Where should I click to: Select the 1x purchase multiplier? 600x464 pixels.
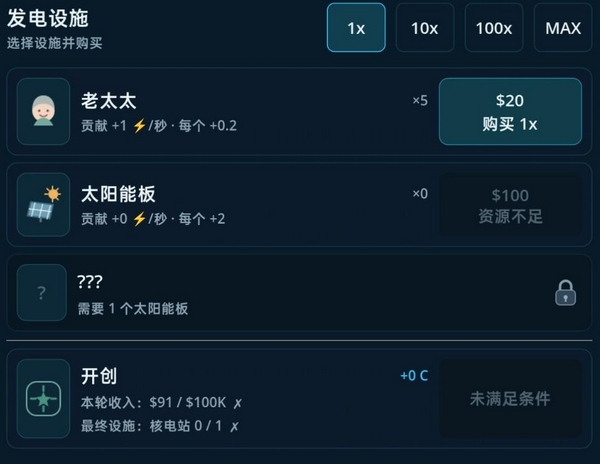click(356, 28)
